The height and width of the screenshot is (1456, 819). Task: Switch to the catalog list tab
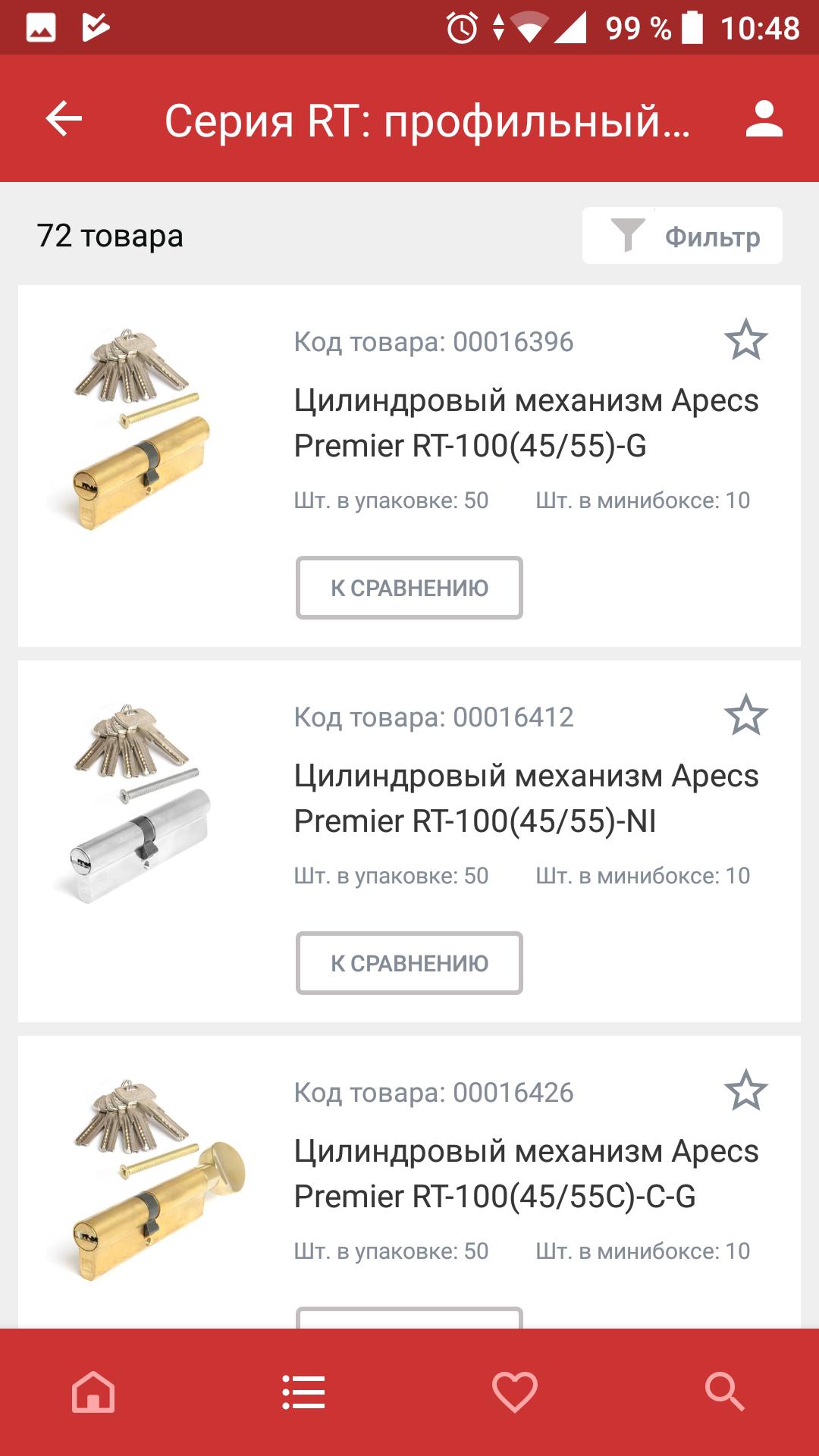click(x=303, y=1392)
